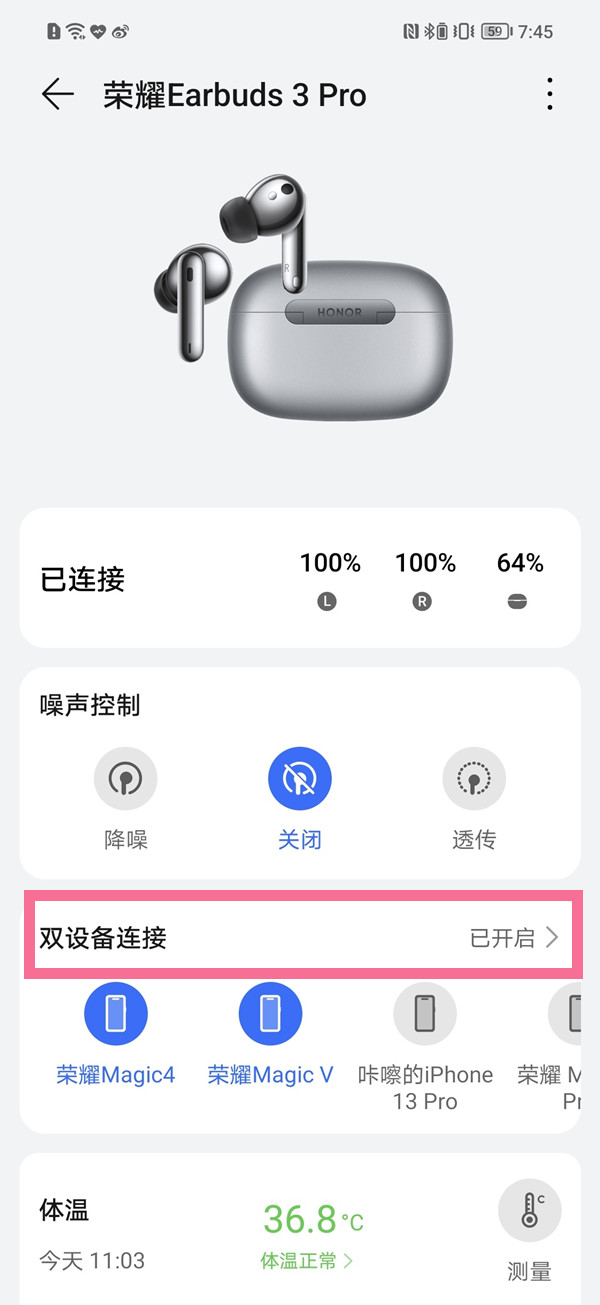The image size is (600, 1305).
Task: Select the 关闭 noise control mode
Action: pyautogui.click(x=299, y=778)
